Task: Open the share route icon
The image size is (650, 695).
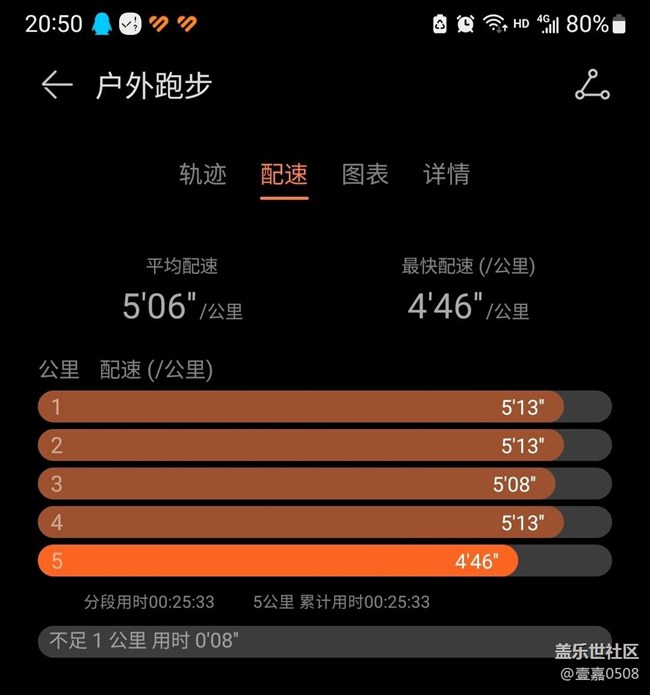Action: tap(592, 86)
